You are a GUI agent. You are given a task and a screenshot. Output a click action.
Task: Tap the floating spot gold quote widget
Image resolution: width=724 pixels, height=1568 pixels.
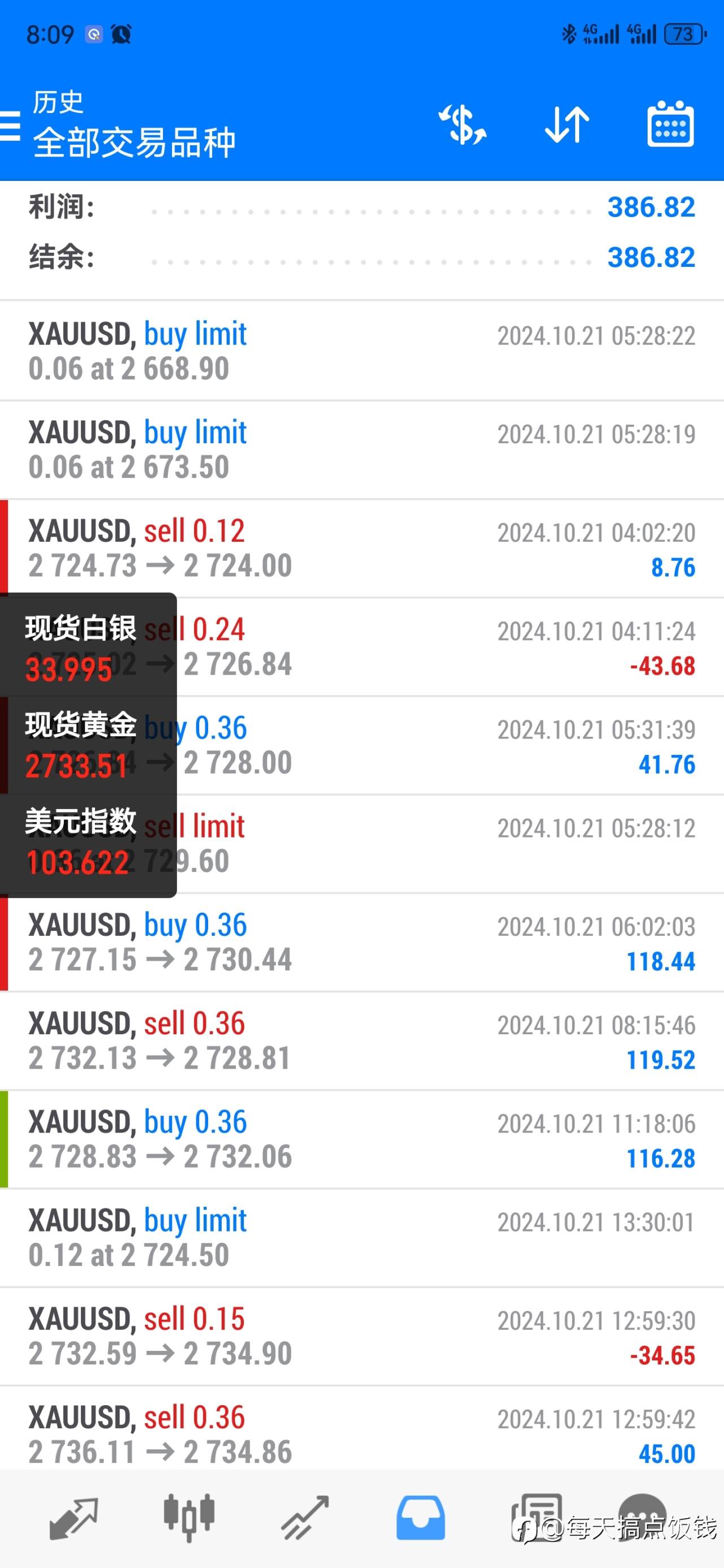coord(88,746)
